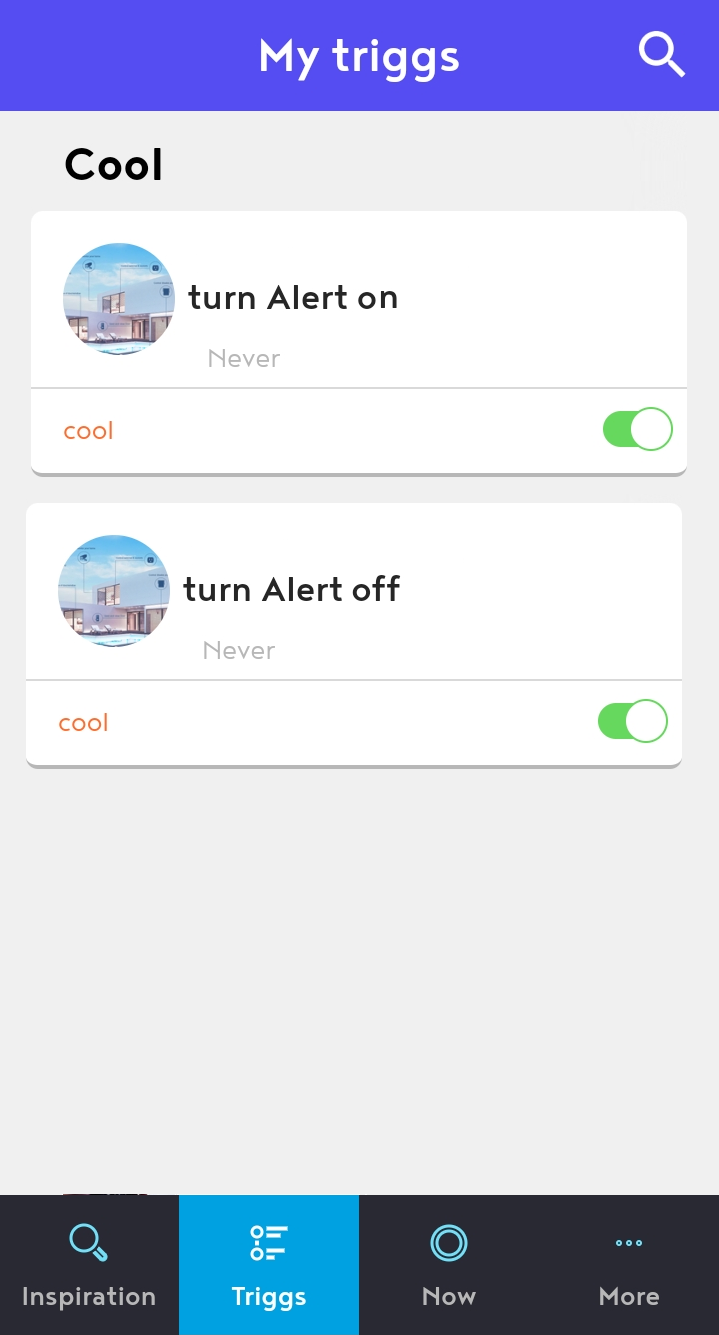Viewport: 719px width, 1335px height.
Task: Open the turn Alert on trigg
Action: [x=293, y=298]
